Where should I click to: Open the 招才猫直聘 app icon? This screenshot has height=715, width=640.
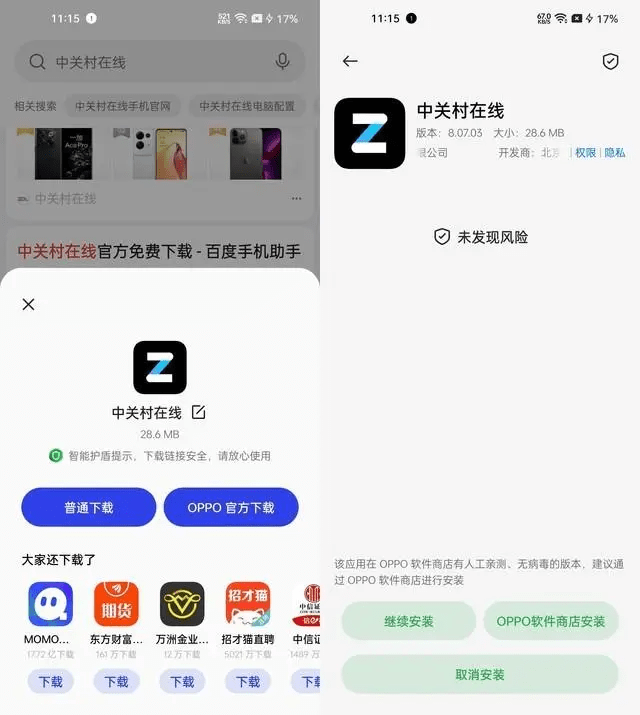pyautogui.click(x=247, y=604)
